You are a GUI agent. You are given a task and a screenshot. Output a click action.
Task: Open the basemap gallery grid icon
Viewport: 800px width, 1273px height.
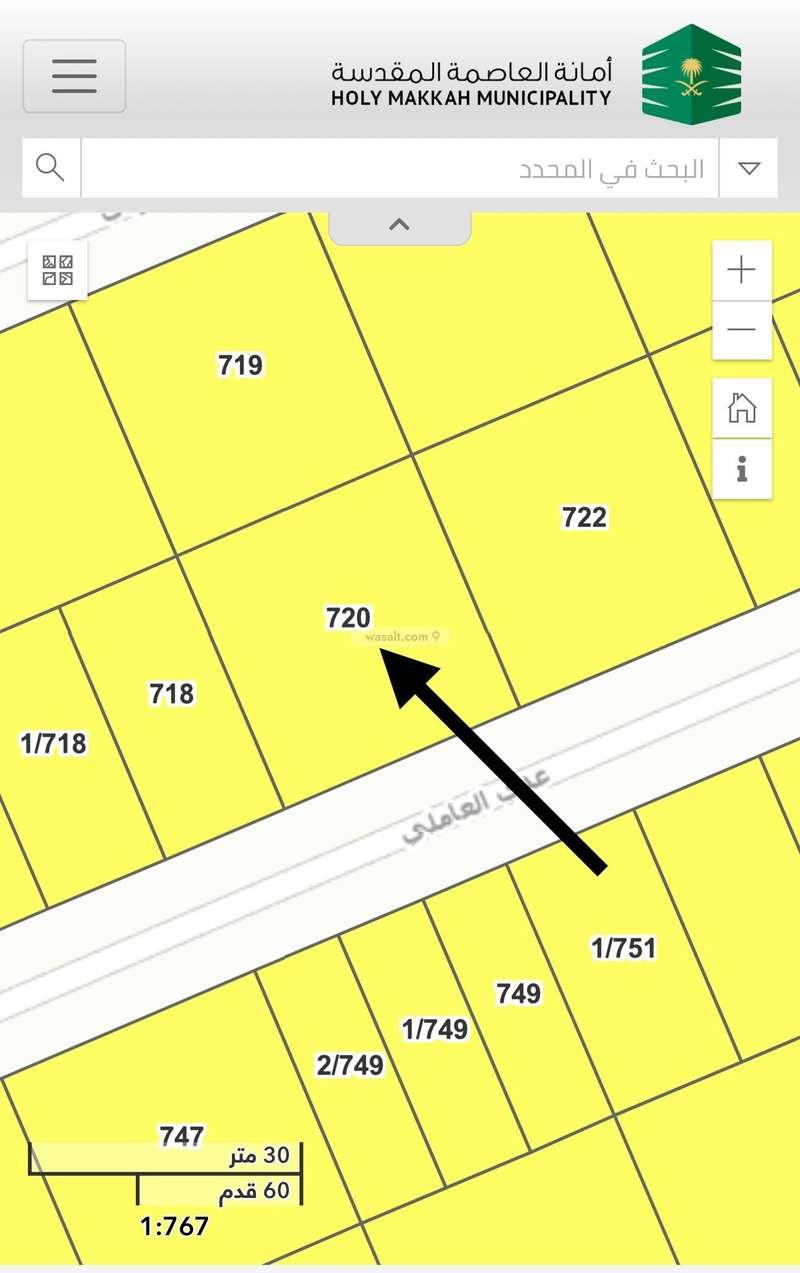tap(57, 270)
